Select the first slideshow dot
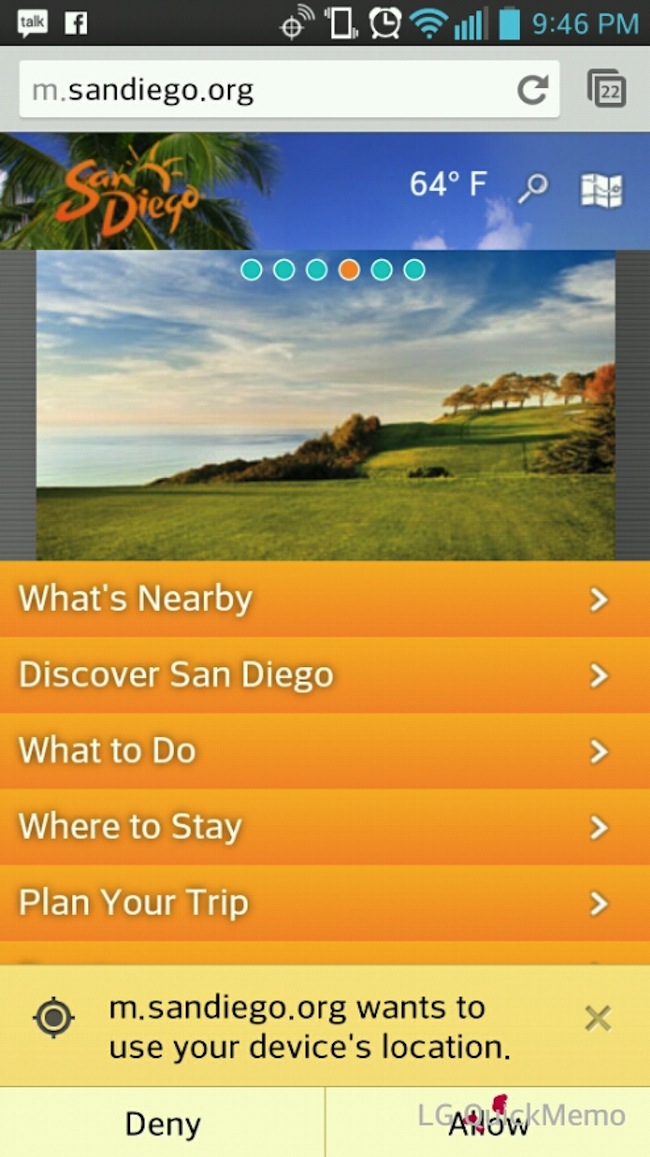This screenshot has width=650, height=1157. coord(252,270)
